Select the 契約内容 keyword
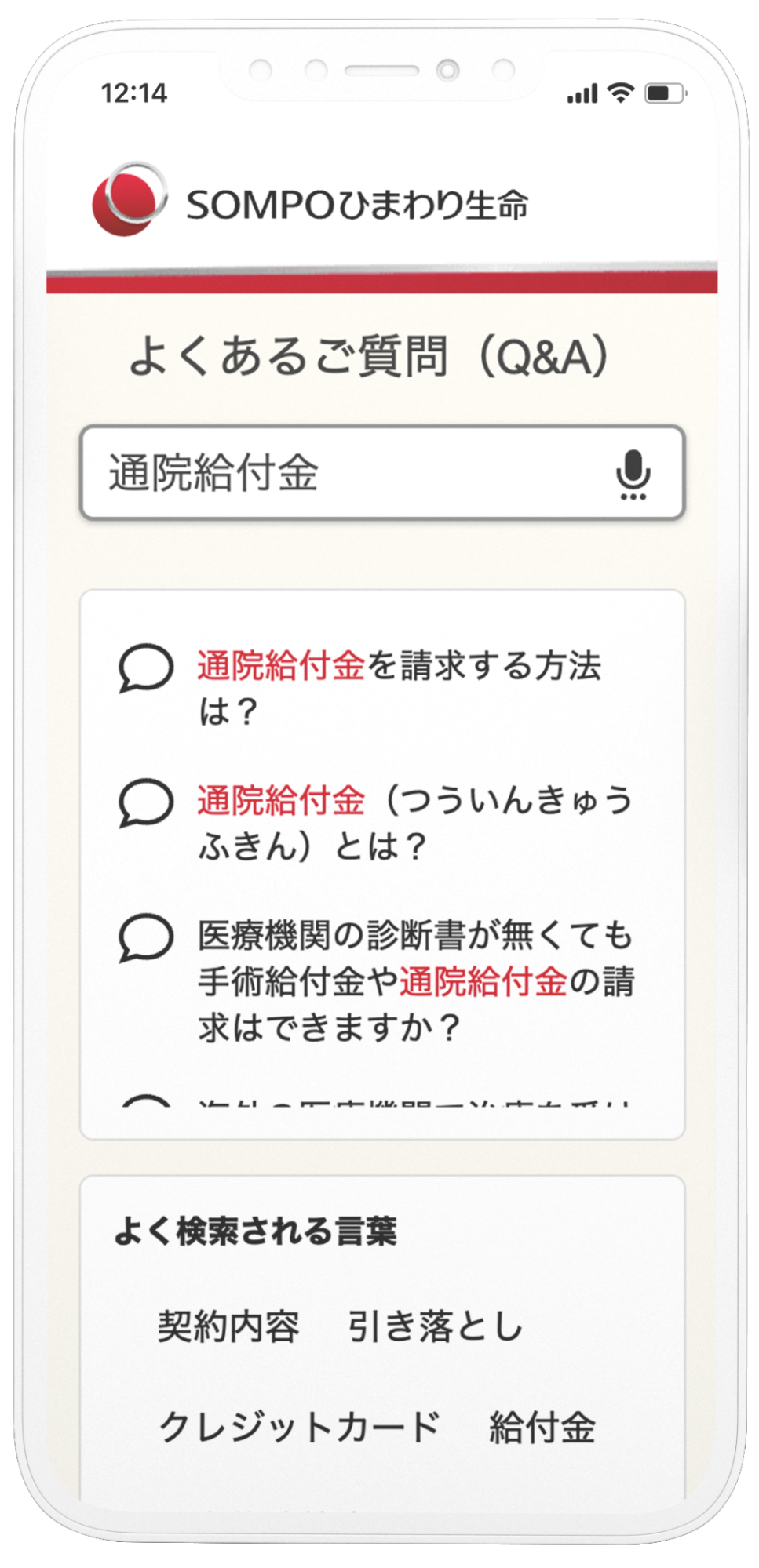Viewport: 759px width, 1568px height. point(228,1327)
